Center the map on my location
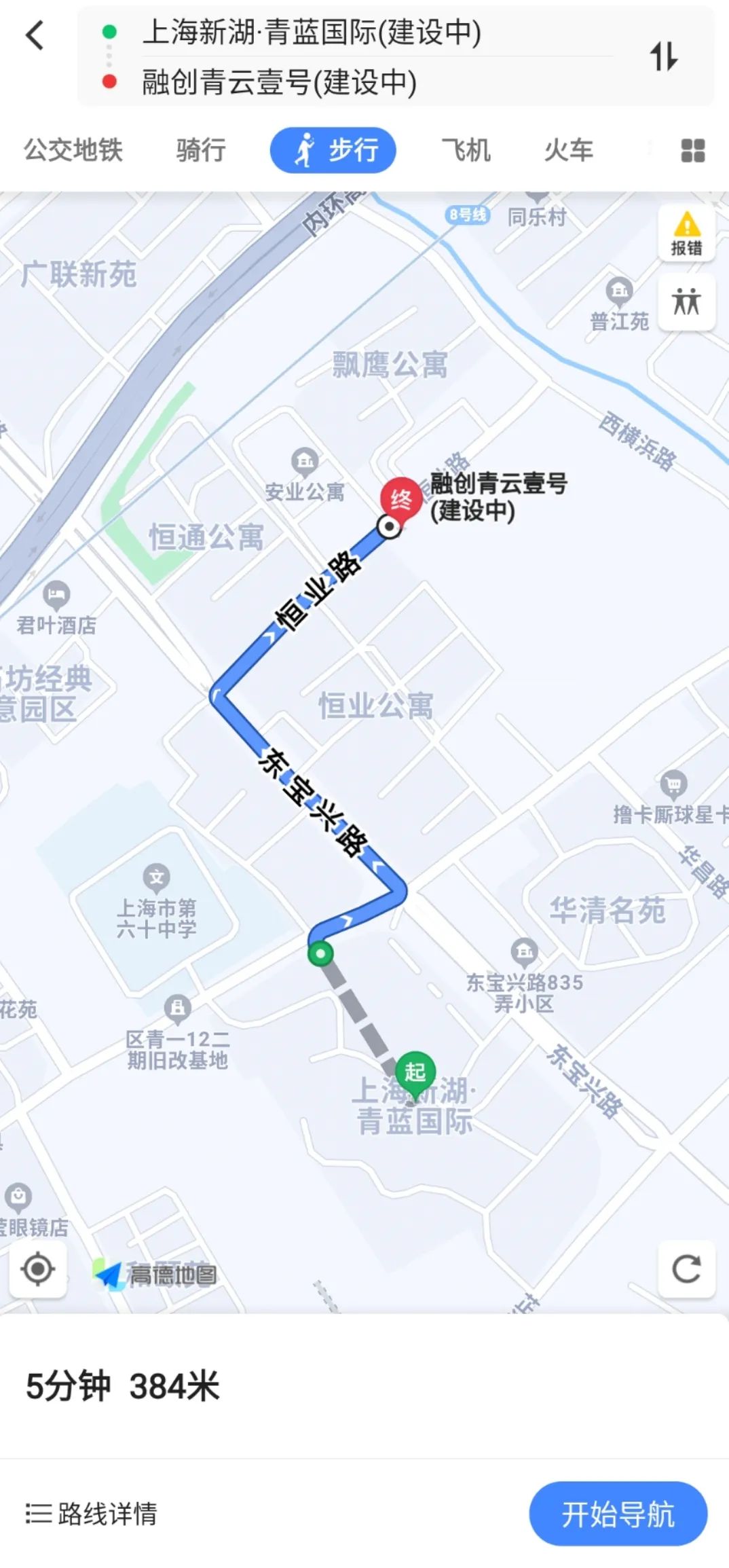This screenshot has height=1568, width=729. point(38,1269)
